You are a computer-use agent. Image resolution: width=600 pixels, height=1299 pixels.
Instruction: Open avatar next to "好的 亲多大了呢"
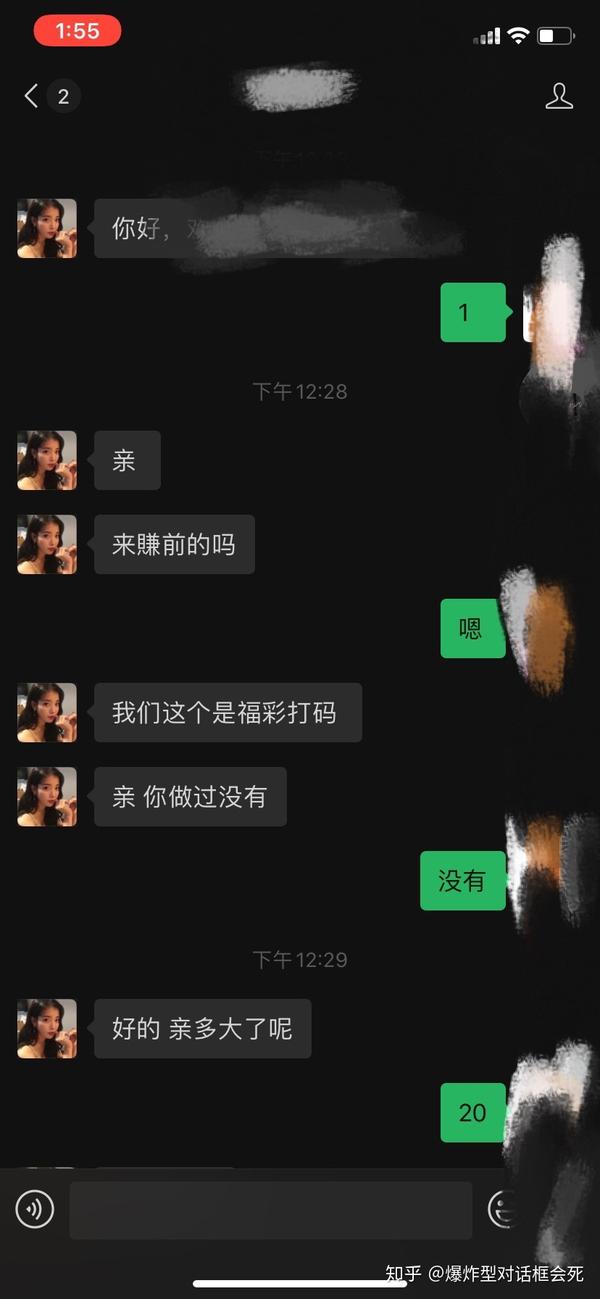click(47, 1029)
